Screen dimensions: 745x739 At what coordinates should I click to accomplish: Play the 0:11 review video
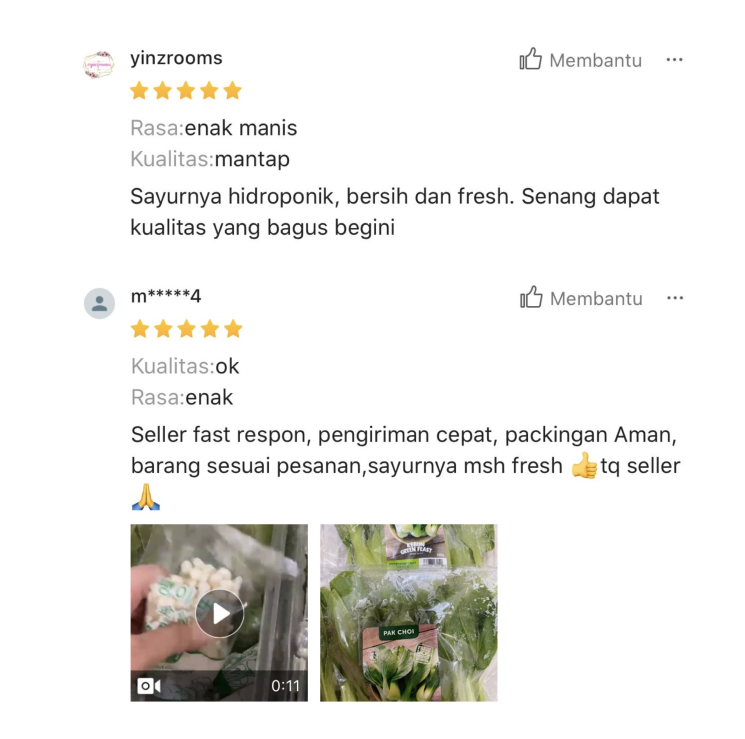[219, 612]
